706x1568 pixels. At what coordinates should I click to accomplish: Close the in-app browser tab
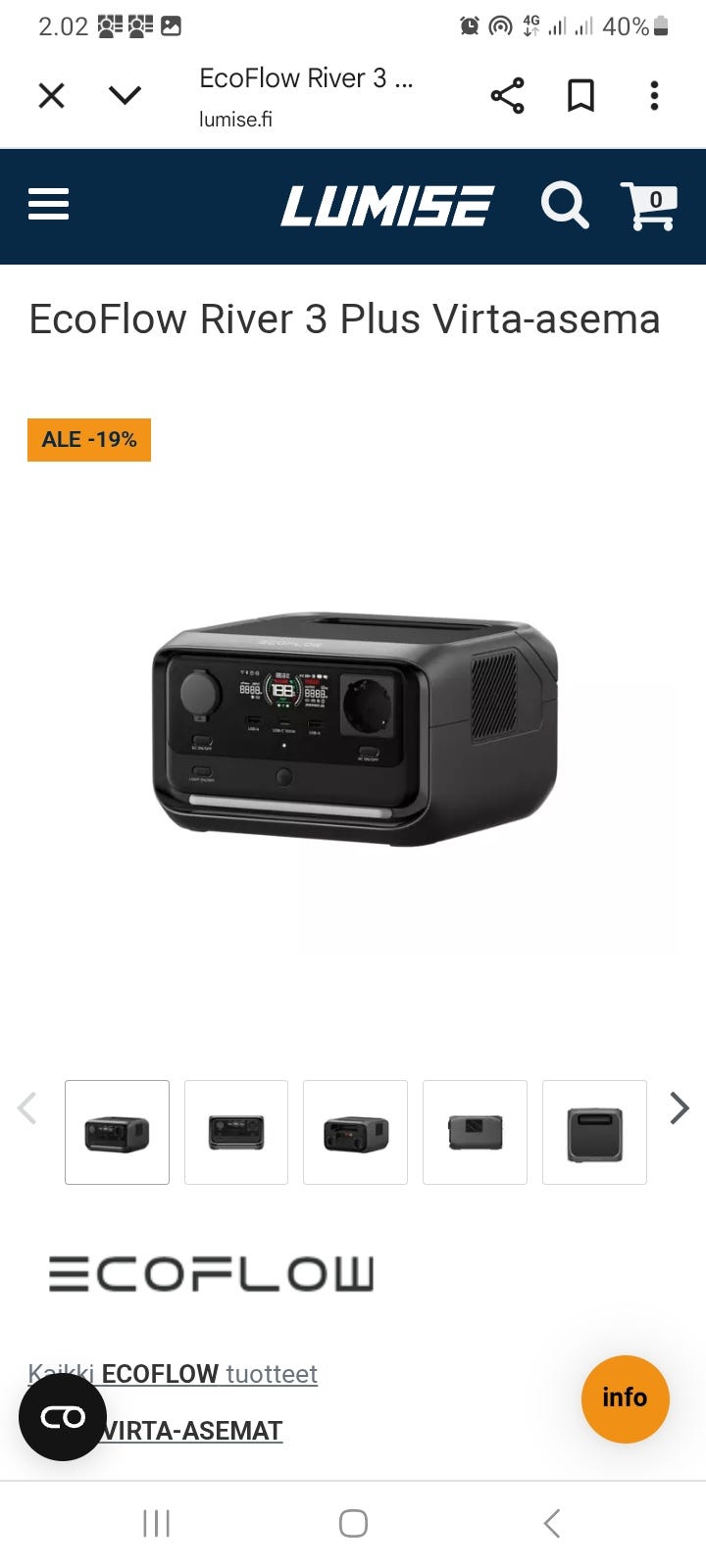51,95
